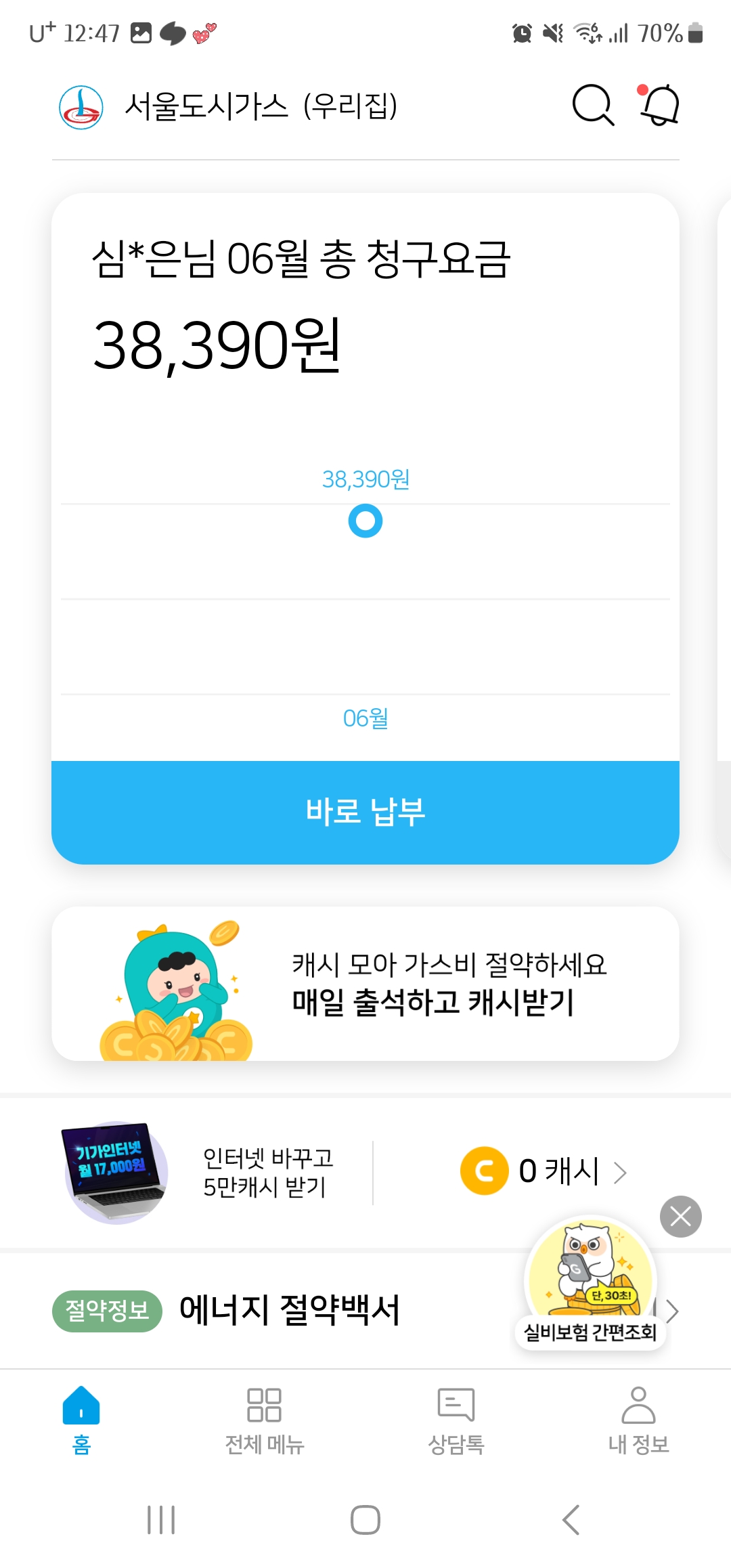Tap the 바로 납부 pay button
Screen dimensions: 731x1568
coord(365,812)
